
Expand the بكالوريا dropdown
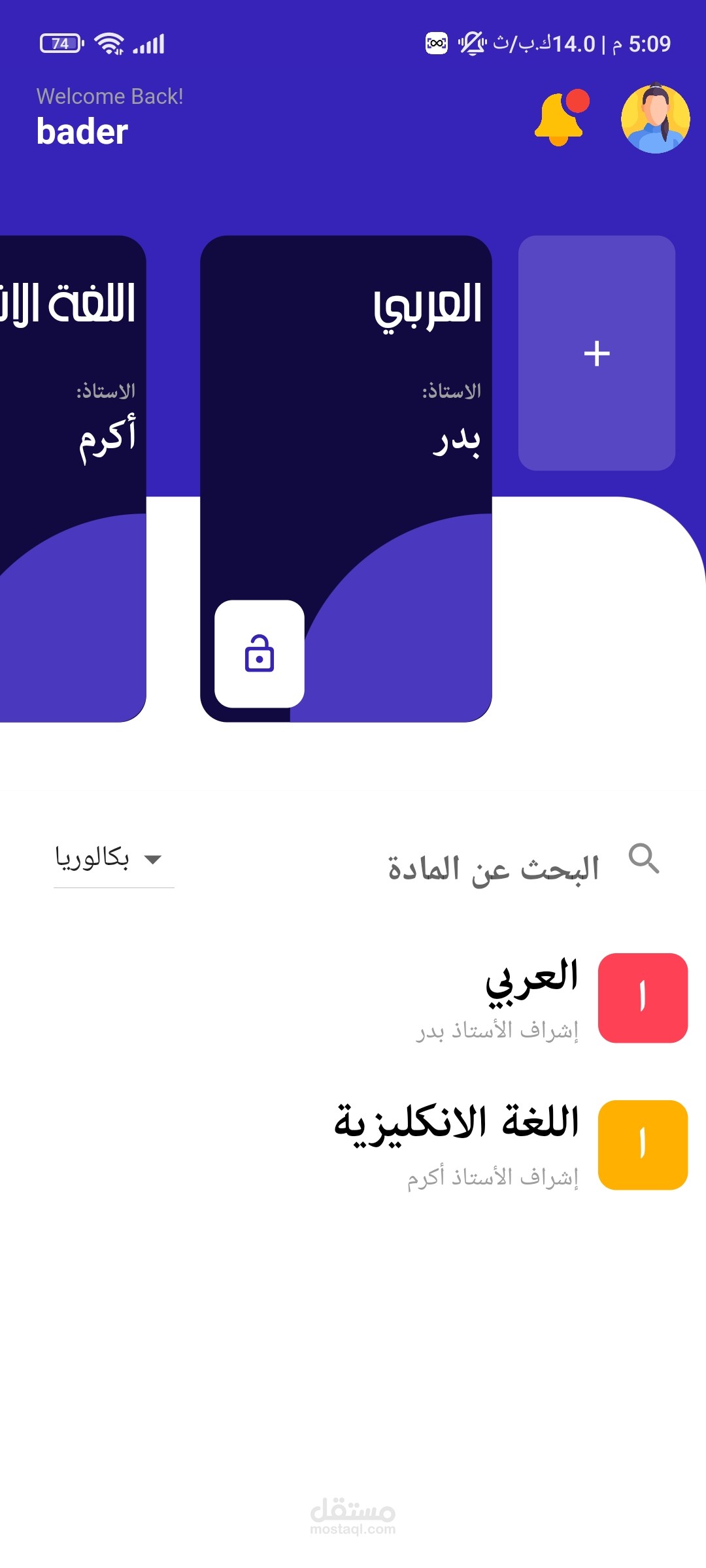[114, 858]
